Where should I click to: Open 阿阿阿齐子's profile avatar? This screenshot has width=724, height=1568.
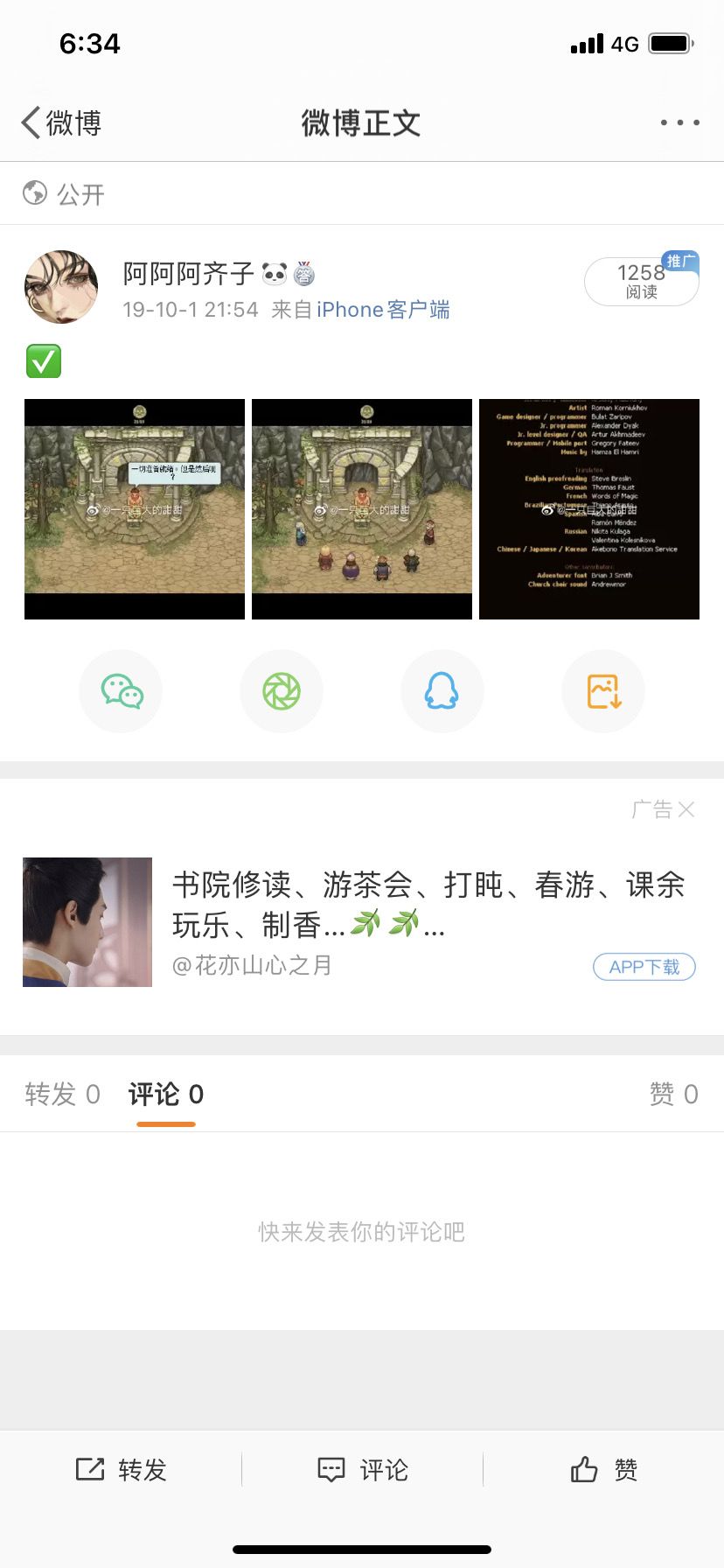(61, 287)
